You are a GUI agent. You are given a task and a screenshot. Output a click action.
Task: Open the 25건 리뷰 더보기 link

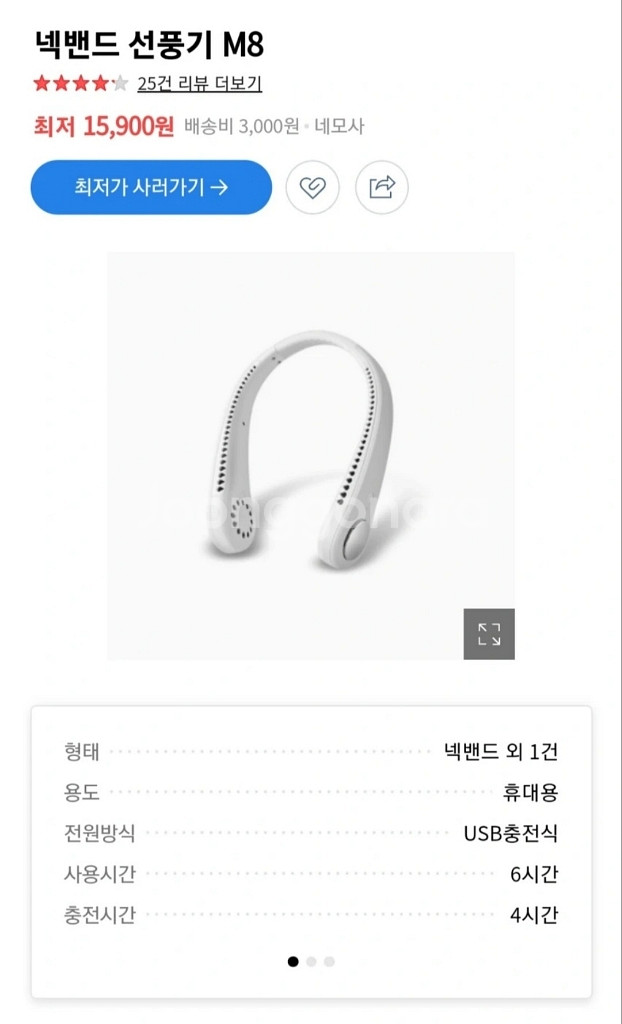point(199,84)
